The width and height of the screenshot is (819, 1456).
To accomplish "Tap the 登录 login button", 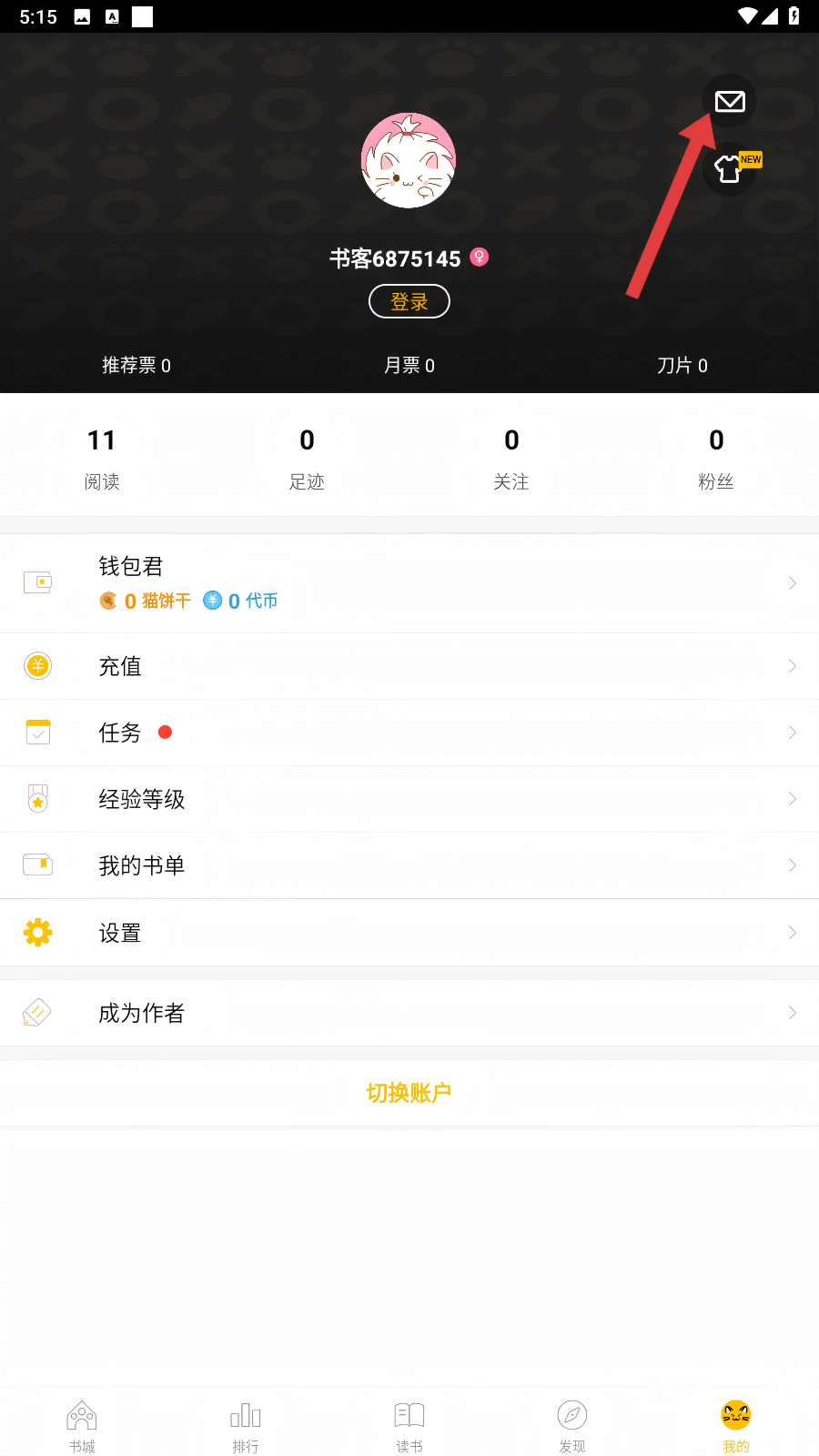I will [x=409, y=301].
